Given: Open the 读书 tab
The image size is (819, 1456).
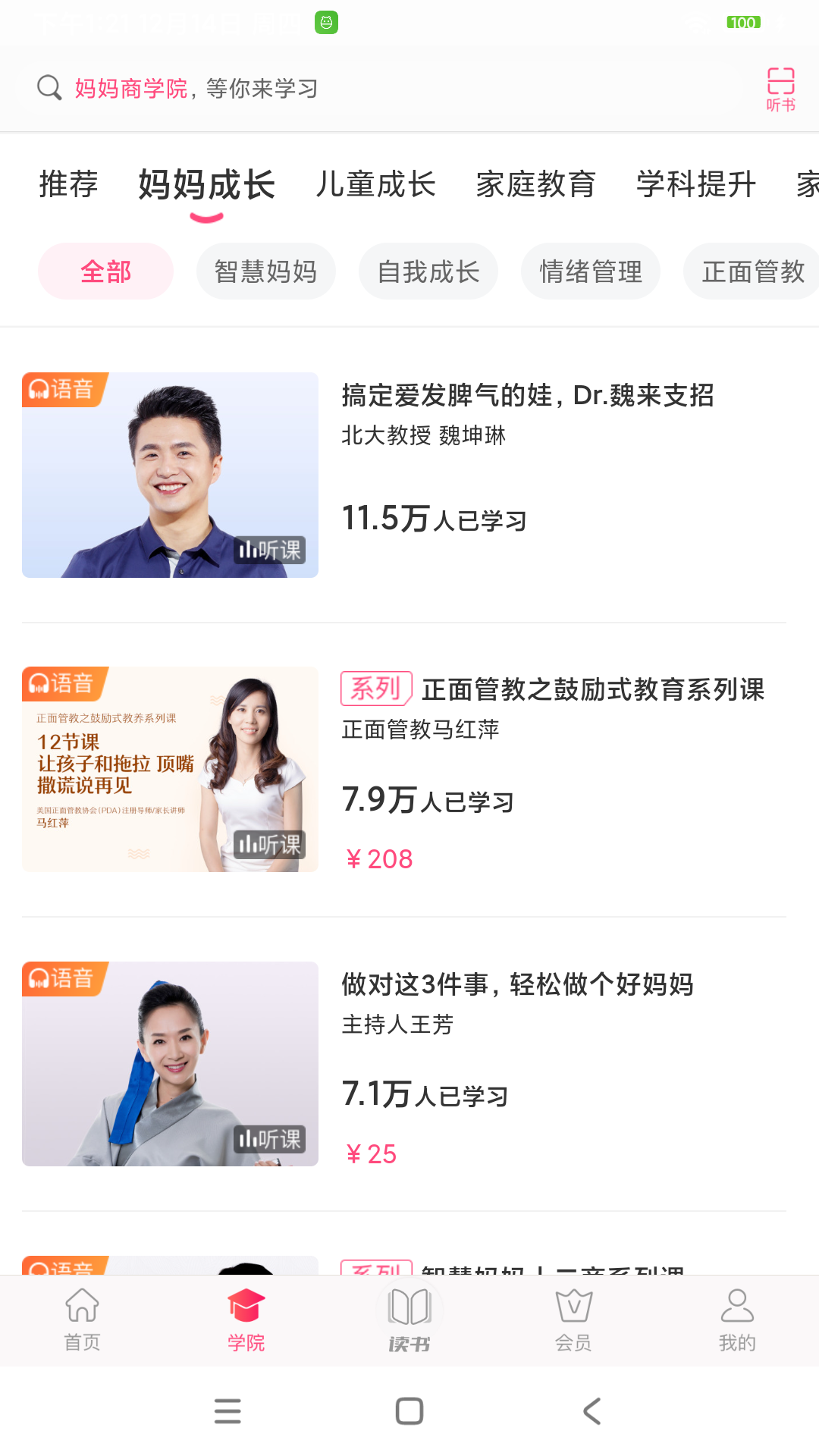Looking at the screenshot, I should (x=409, y=1319).
